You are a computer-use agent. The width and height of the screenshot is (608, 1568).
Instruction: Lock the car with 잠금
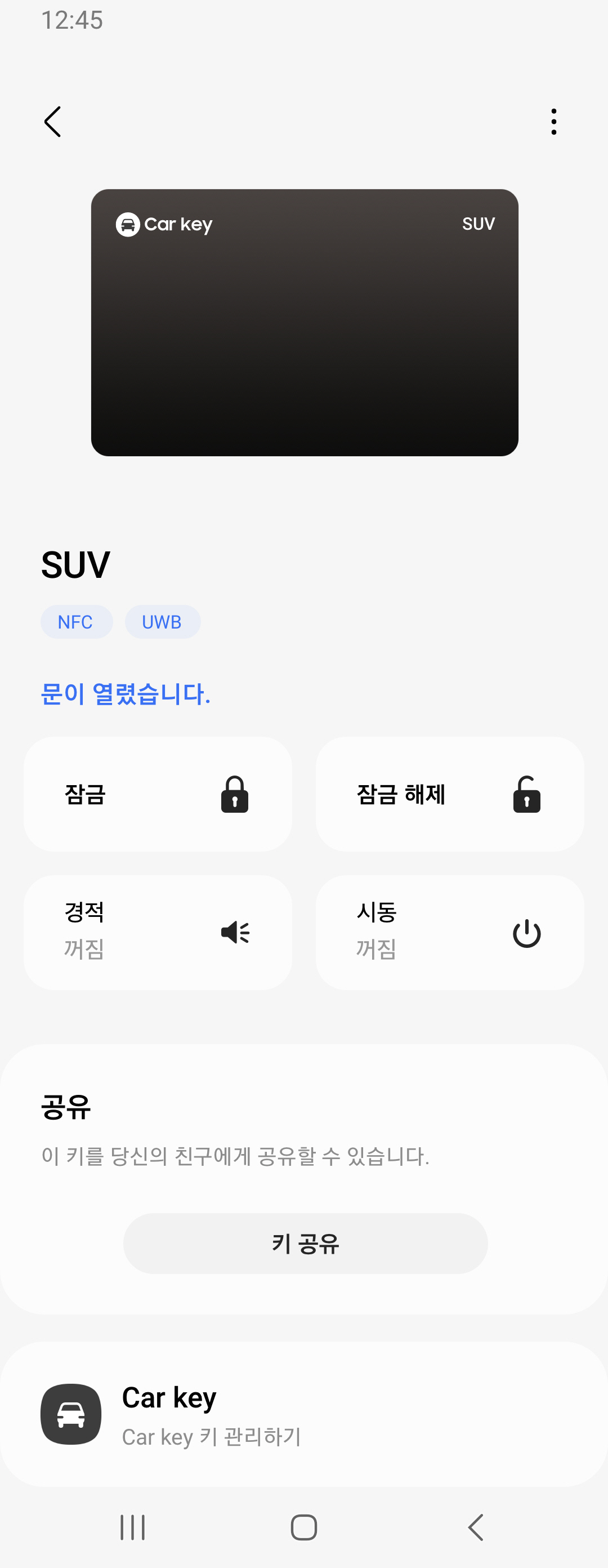[x=158, y=794]
